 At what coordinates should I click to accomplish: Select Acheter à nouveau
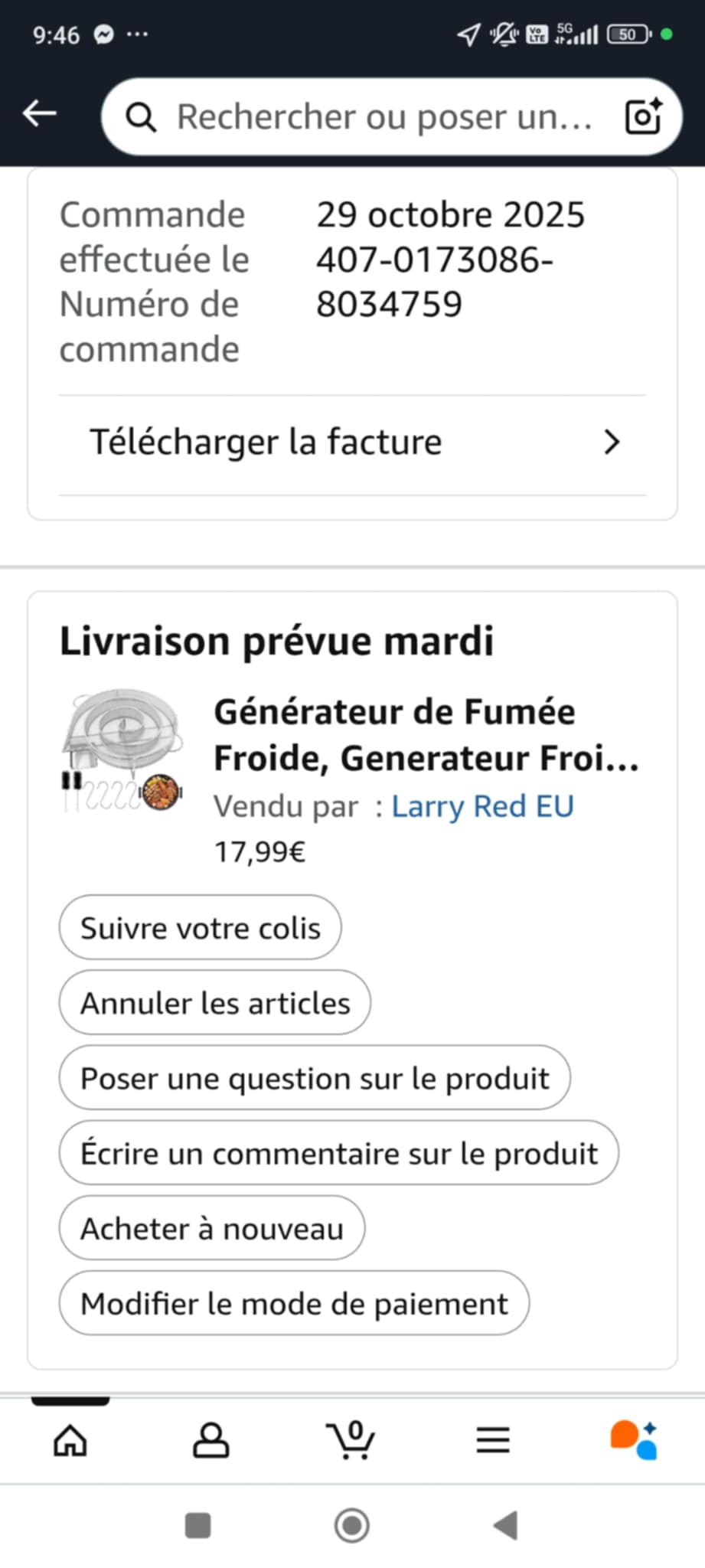coord(211,1228)
